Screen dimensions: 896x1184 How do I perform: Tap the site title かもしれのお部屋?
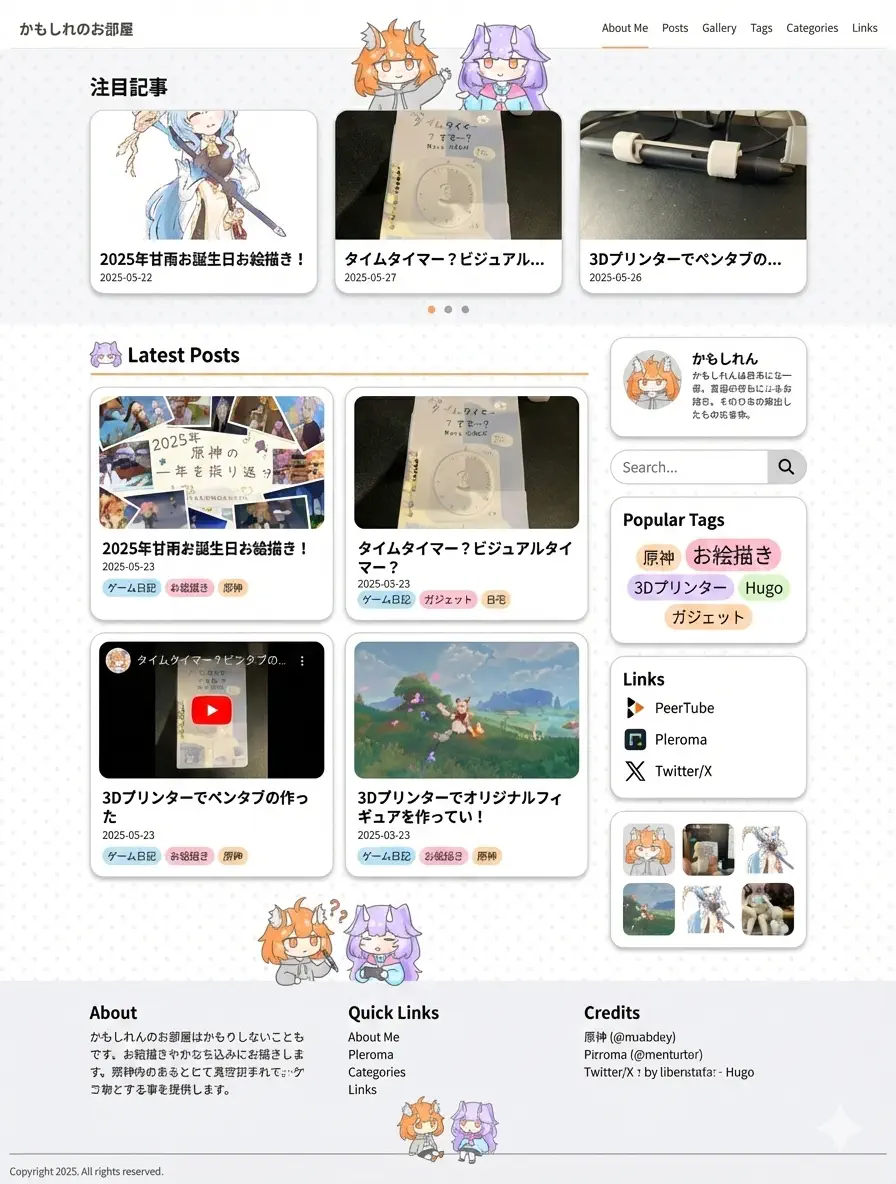click(x=76, y=29)
